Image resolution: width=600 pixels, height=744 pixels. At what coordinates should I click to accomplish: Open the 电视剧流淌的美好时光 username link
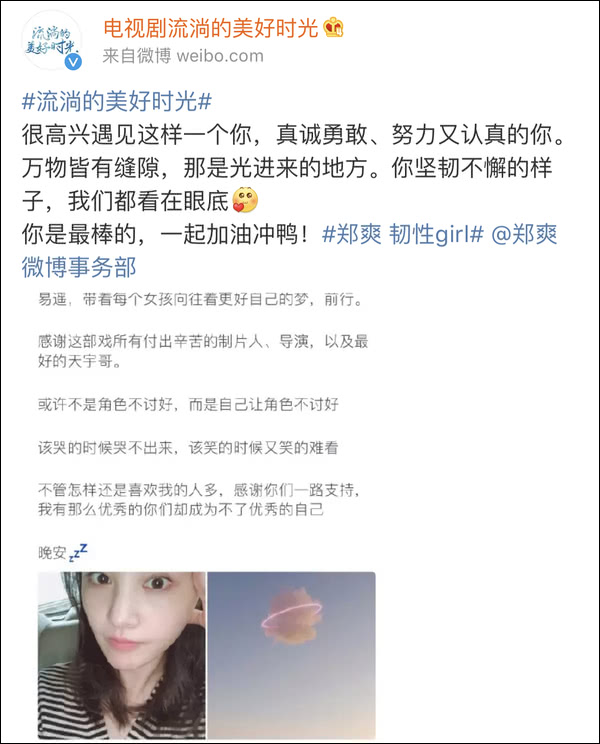click(210, 27)
